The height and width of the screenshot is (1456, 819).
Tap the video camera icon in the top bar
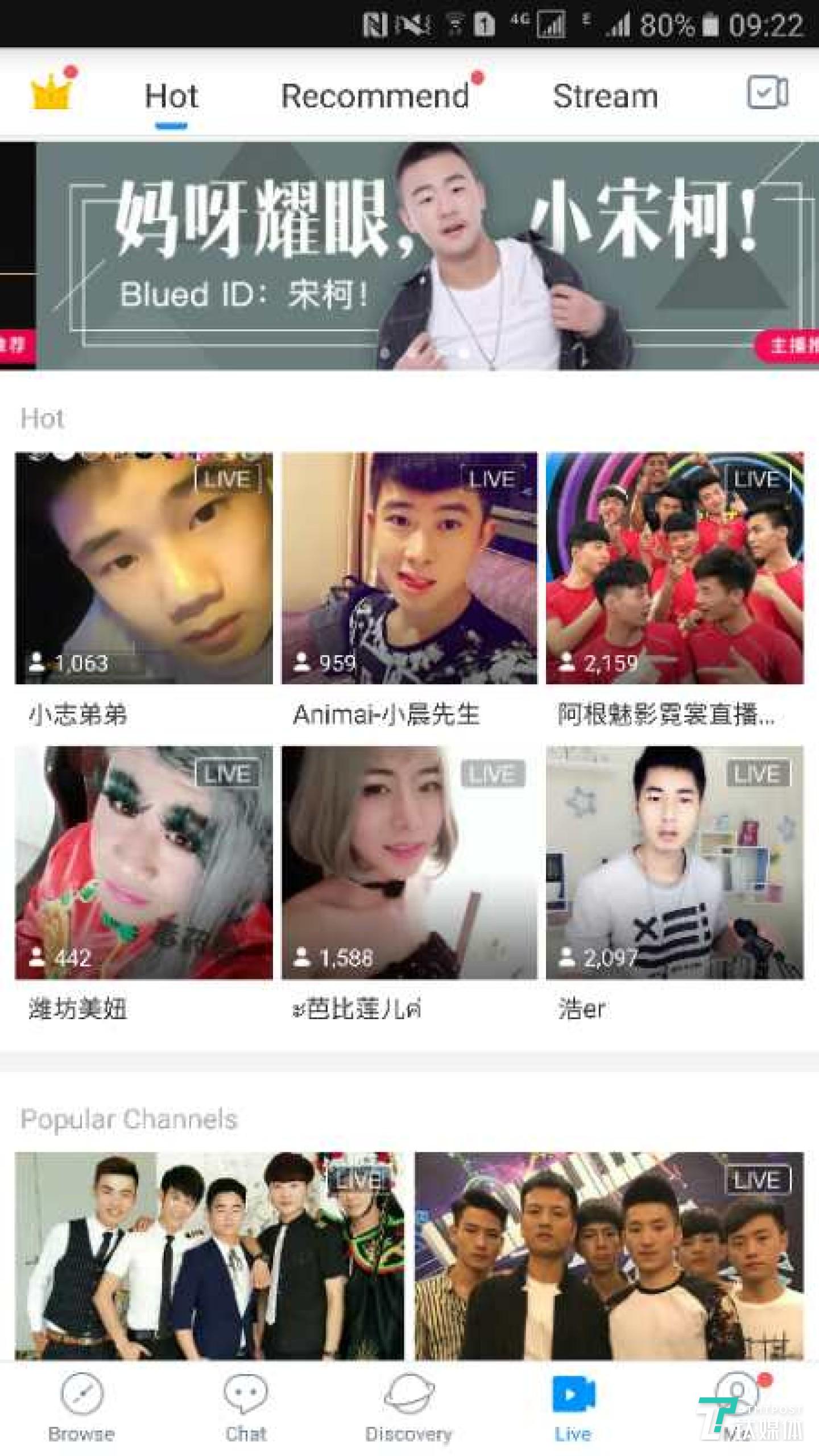(x=767, y=92)
